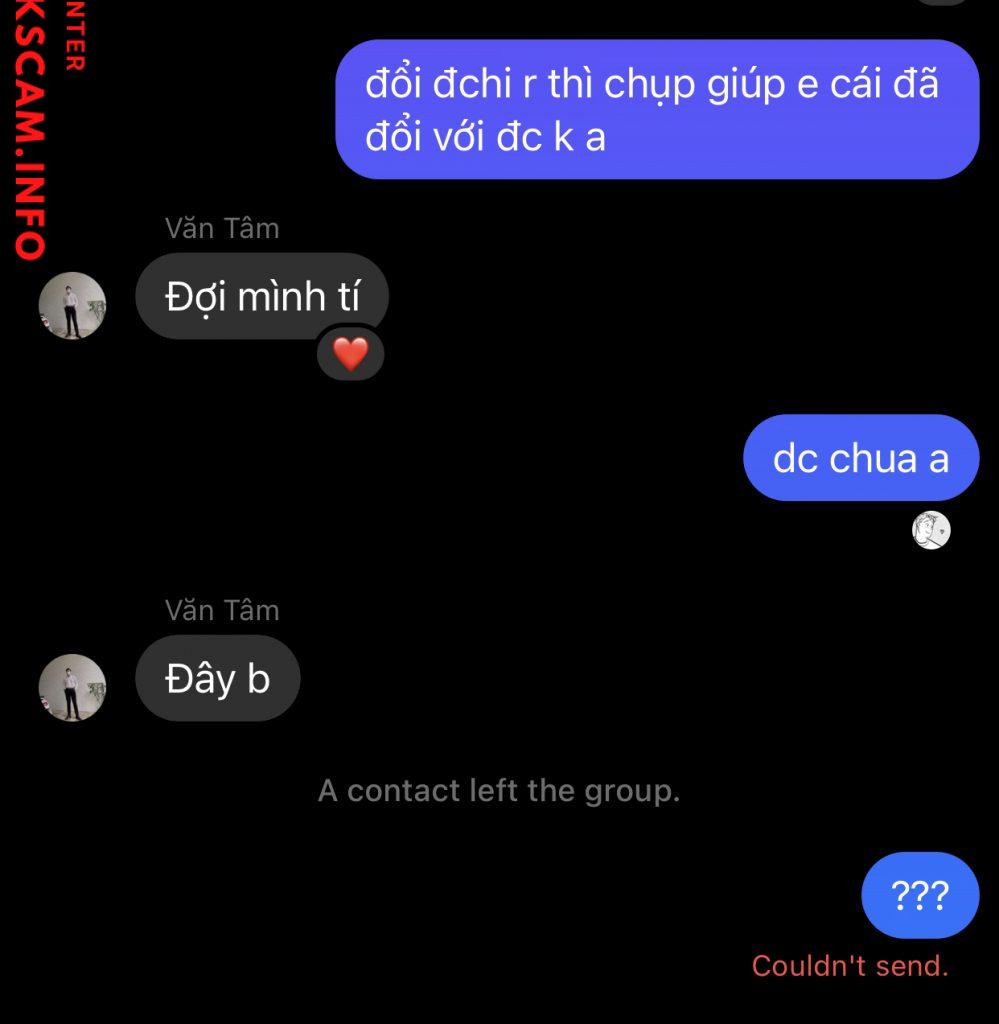The image size is (999, 1024).
Task: Tap Văn Tâm's avatar beside "Đây b"
Action: click(72, 687)
